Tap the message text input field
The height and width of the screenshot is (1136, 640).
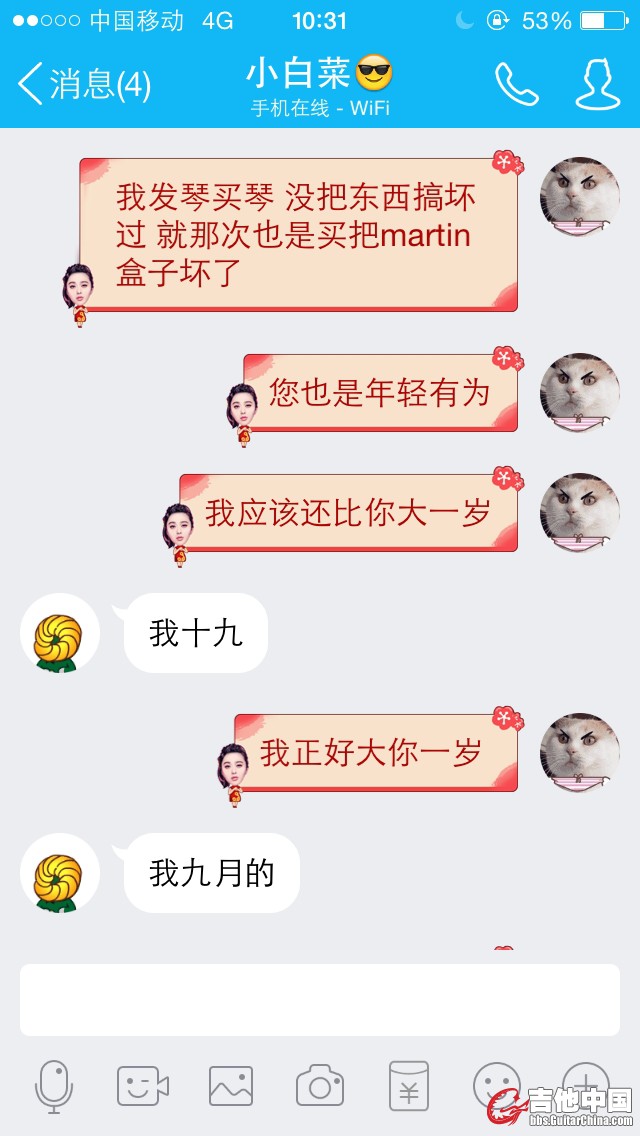point(320,999)
